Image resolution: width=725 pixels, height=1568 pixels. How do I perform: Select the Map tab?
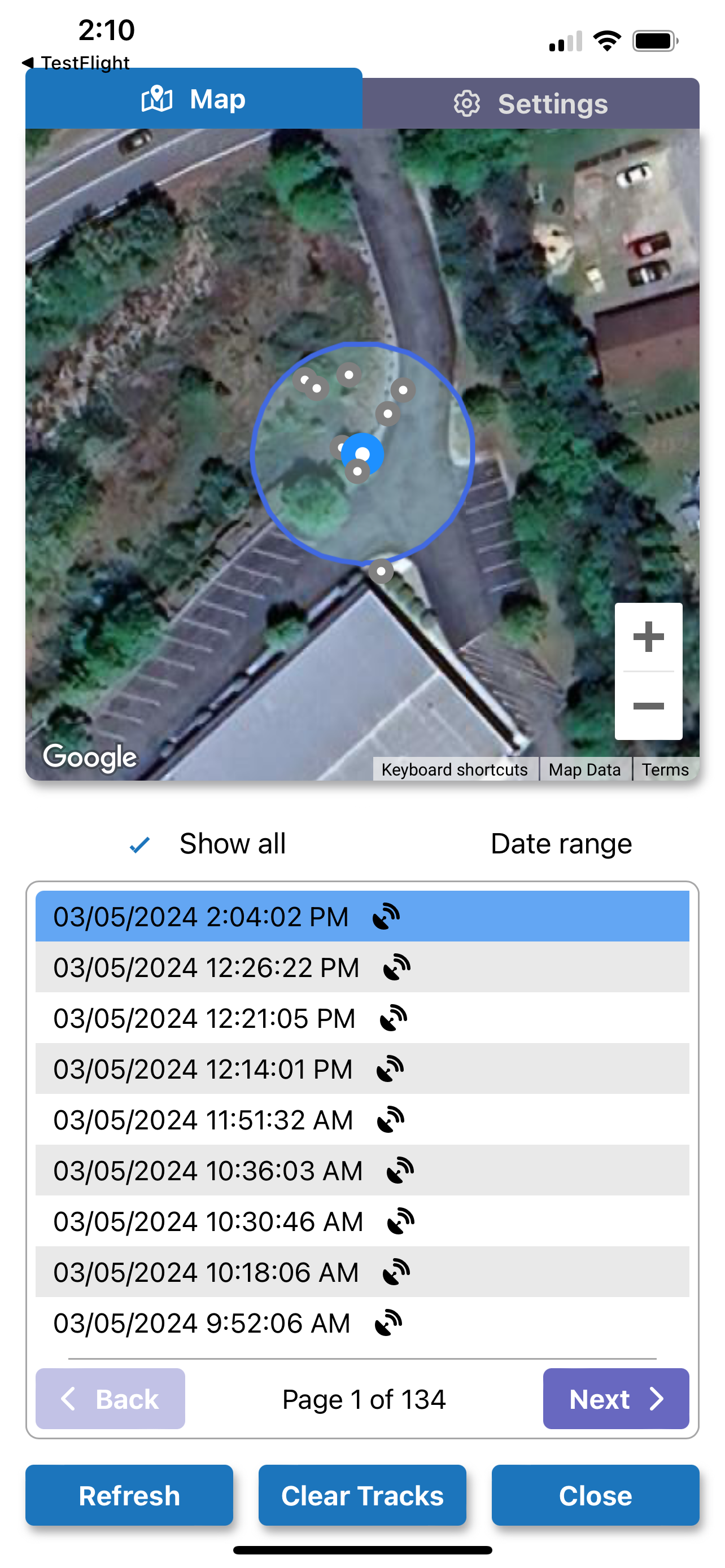coord(194,99)
